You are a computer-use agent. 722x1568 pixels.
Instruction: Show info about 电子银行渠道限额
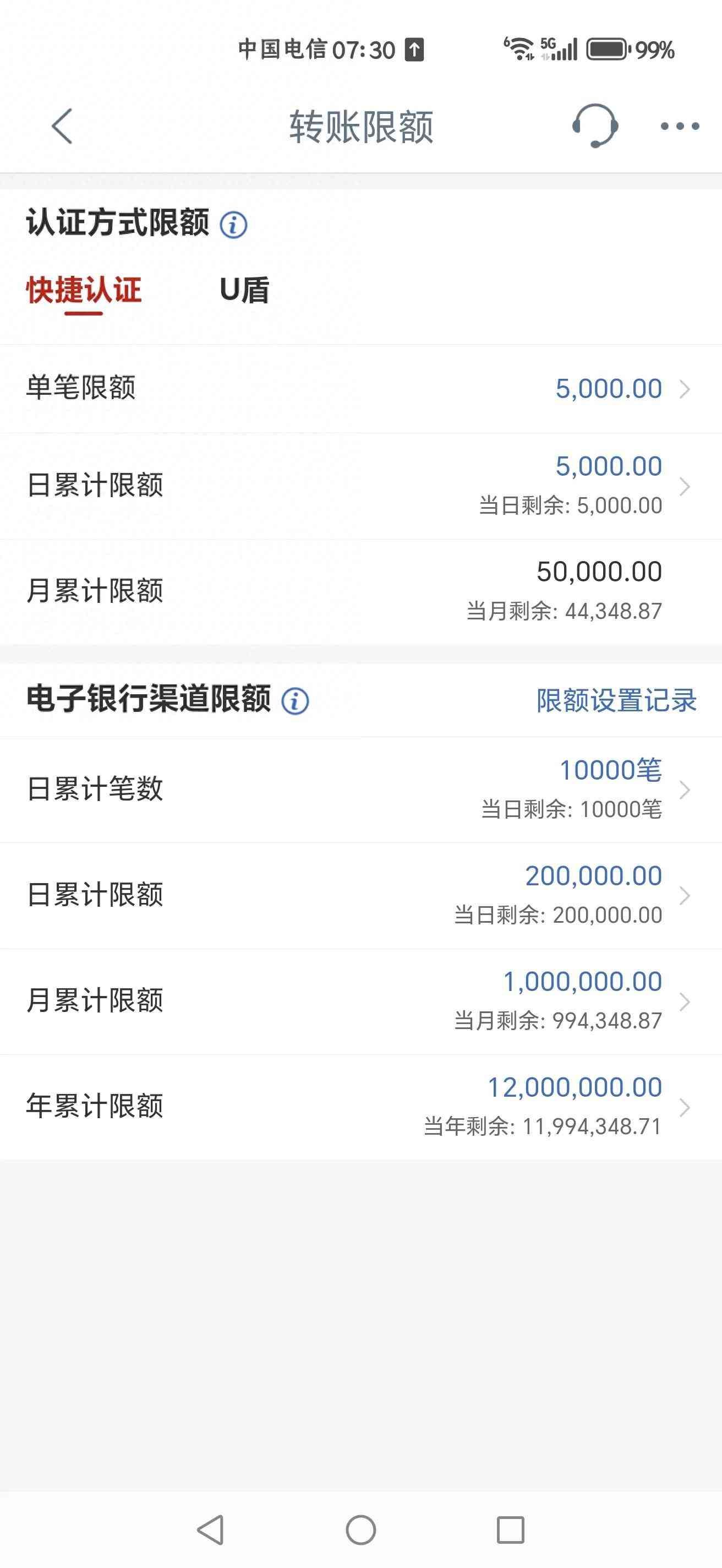click(x=295, y=701)
